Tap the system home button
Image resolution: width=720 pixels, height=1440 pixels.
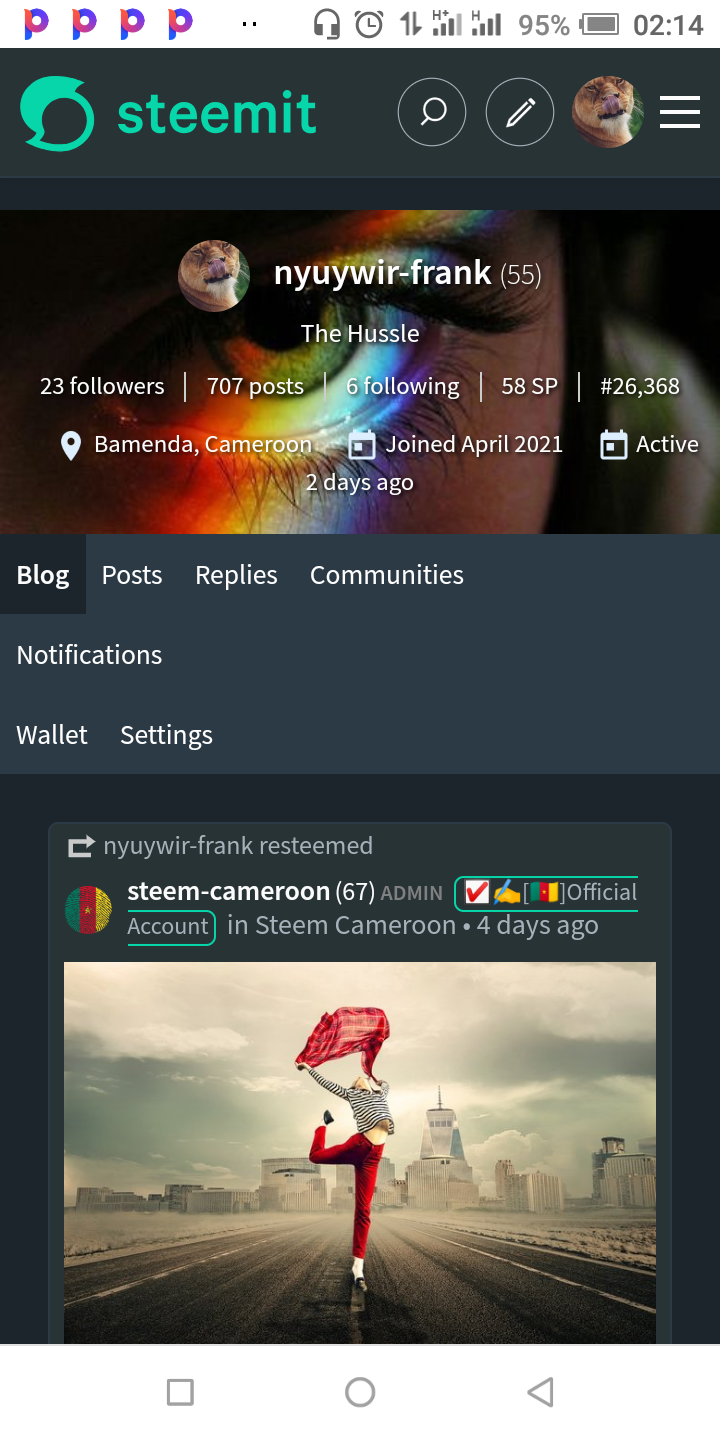360,1392
